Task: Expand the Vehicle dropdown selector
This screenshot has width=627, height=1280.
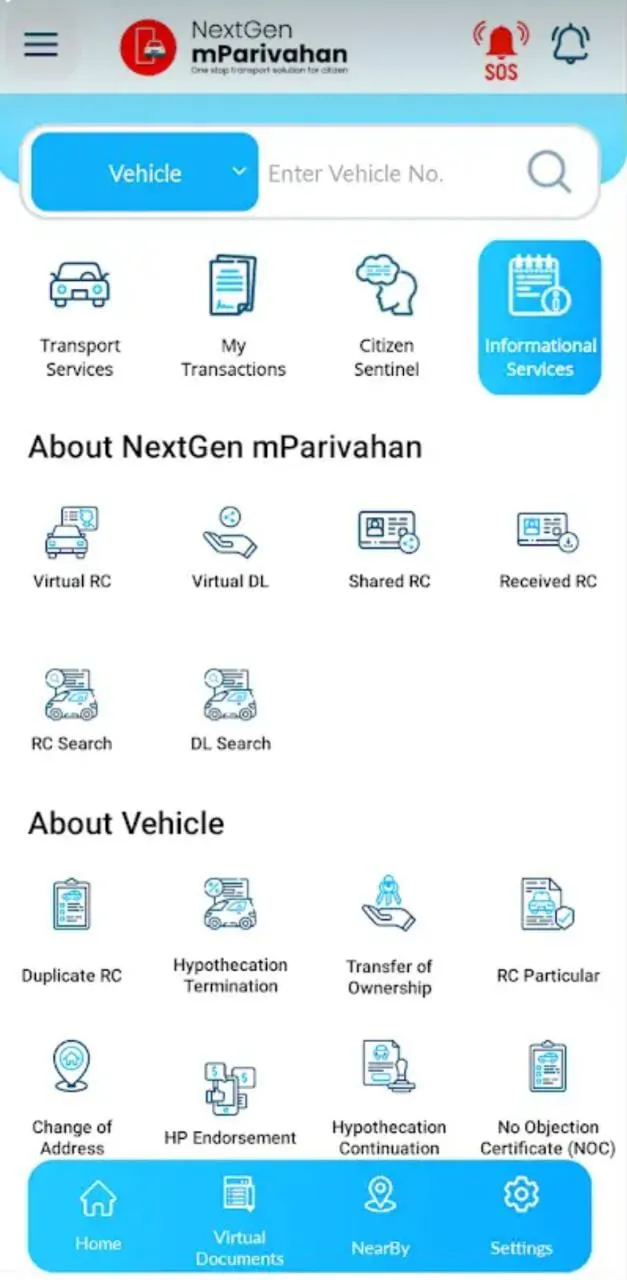Action: (145, 173)
